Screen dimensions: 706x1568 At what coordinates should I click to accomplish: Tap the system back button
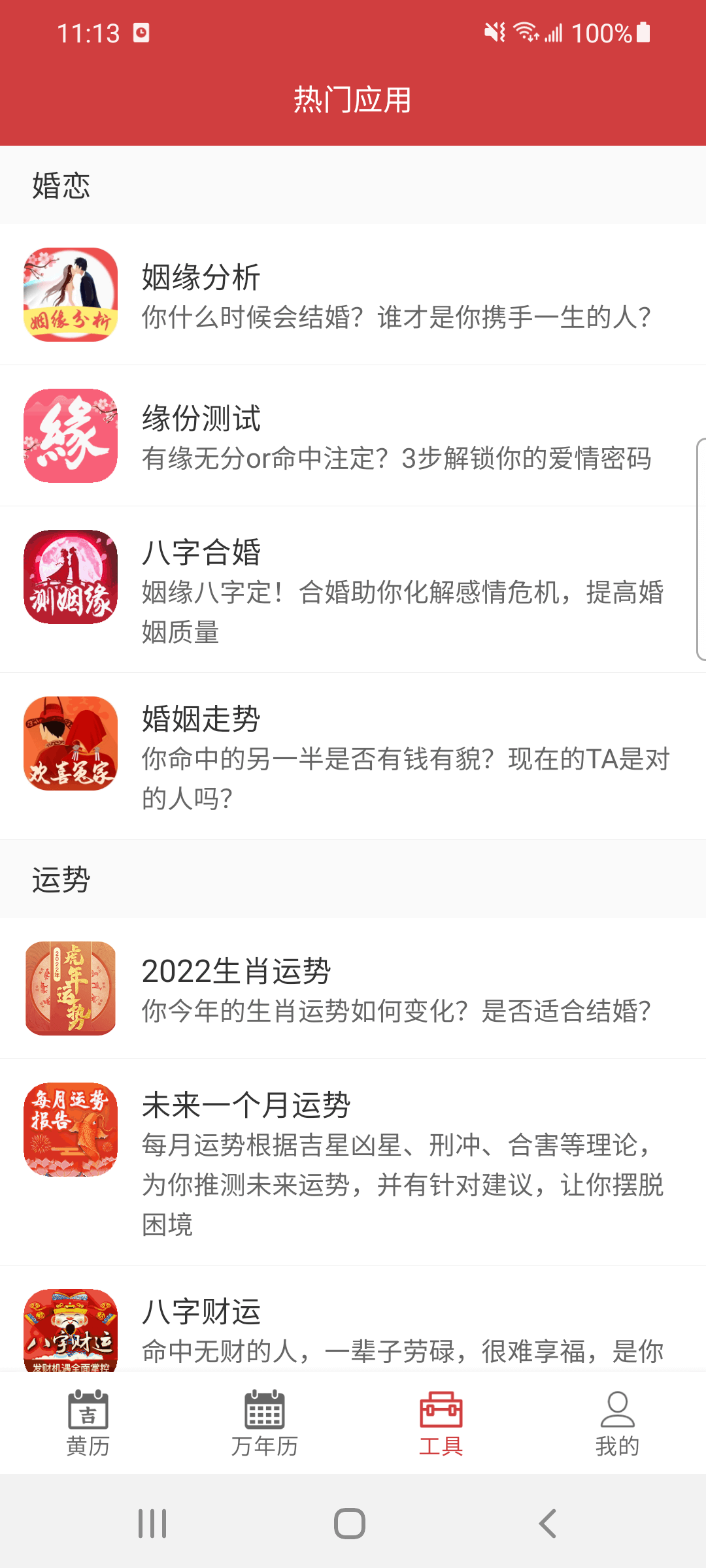[547, 1524]
